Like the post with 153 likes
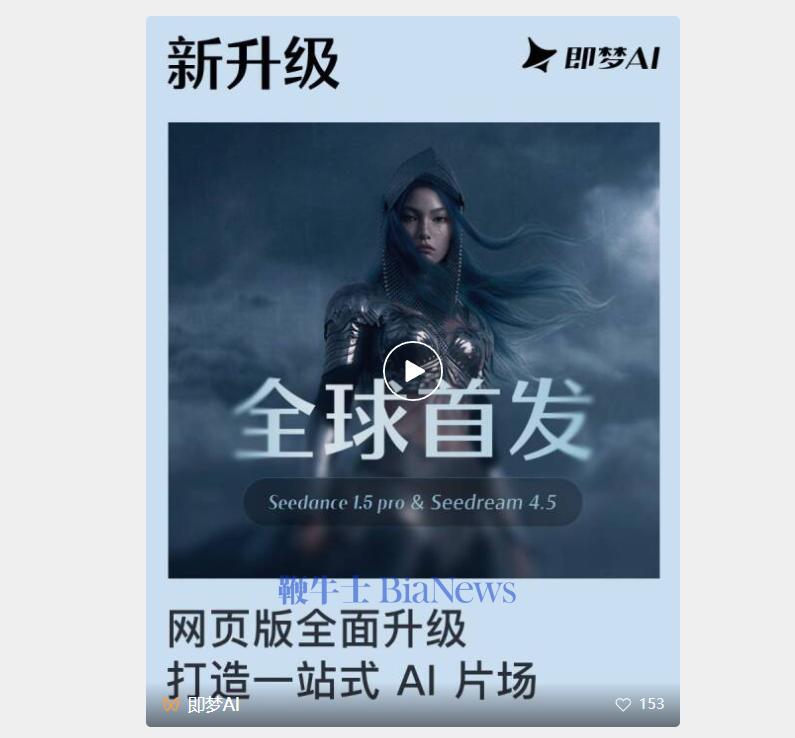The width and height of the screenshot is (795, 738). 623,704
